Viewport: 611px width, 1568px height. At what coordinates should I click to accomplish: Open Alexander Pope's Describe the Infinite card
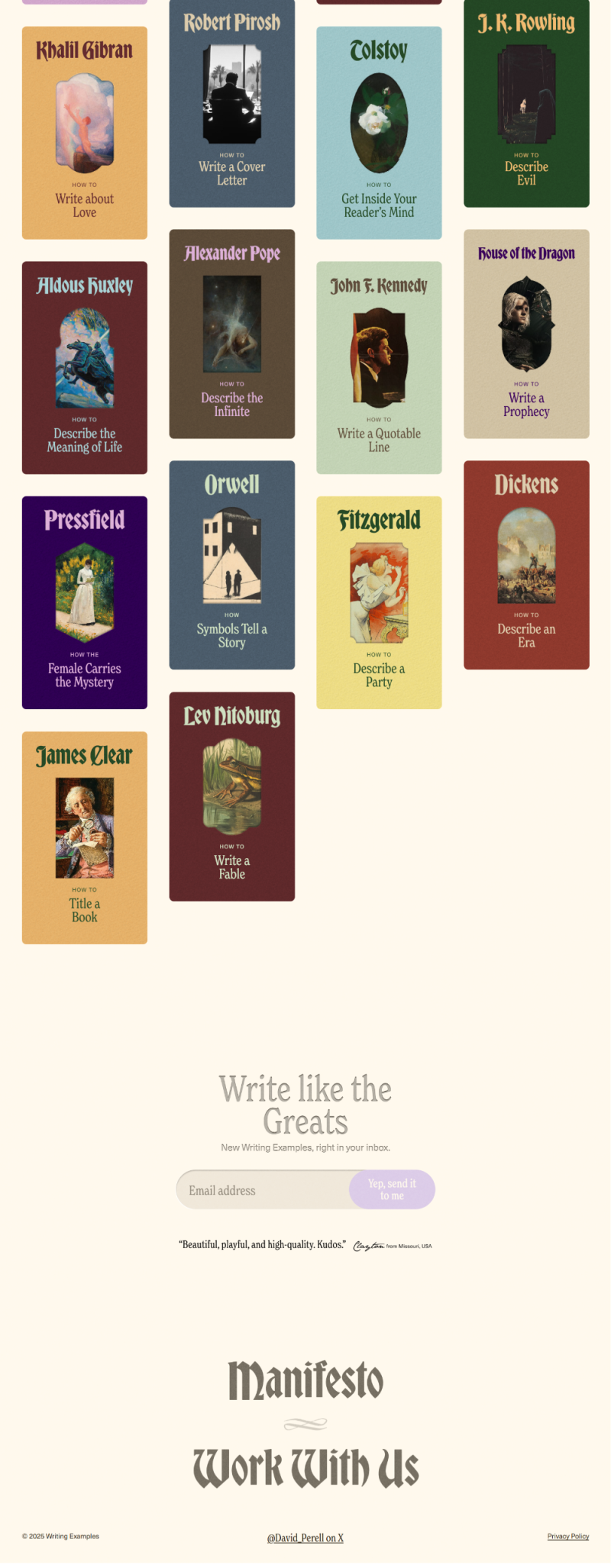[231, 334]
